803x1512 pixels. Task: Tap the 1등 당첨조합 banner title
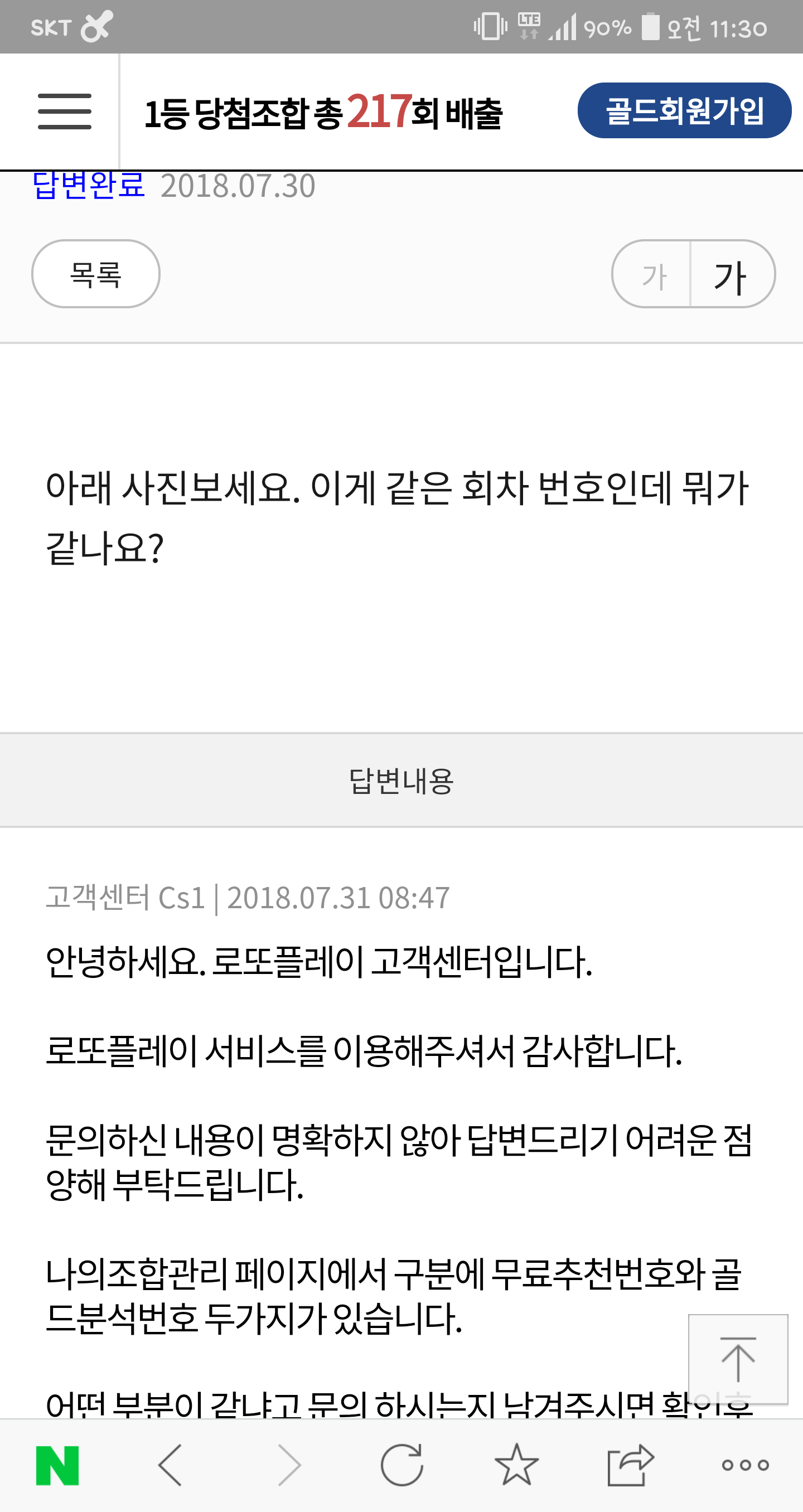[323, 112]
